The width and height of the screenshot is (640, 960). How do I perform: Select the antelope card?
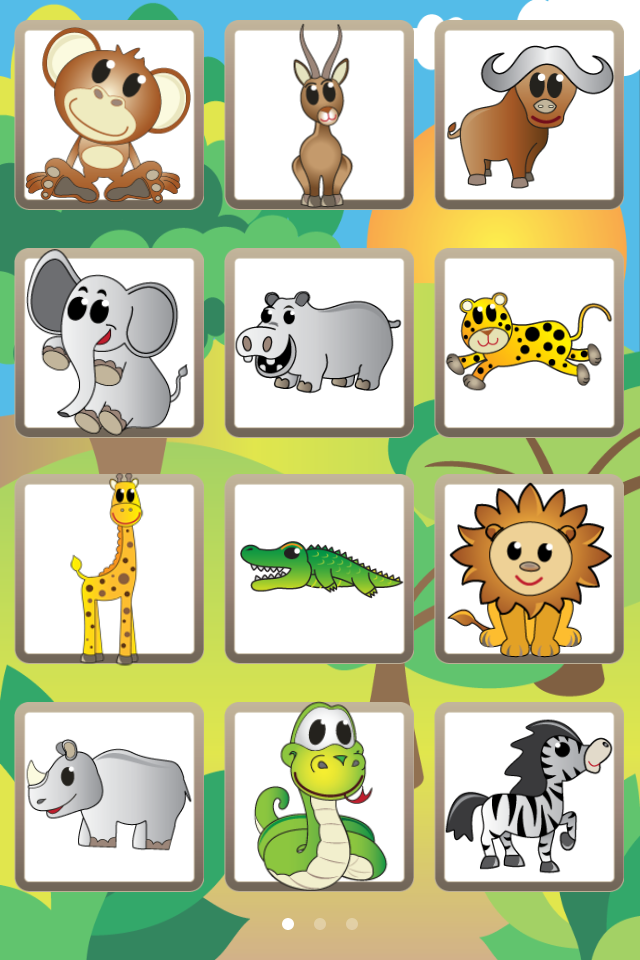coord(319,115)
